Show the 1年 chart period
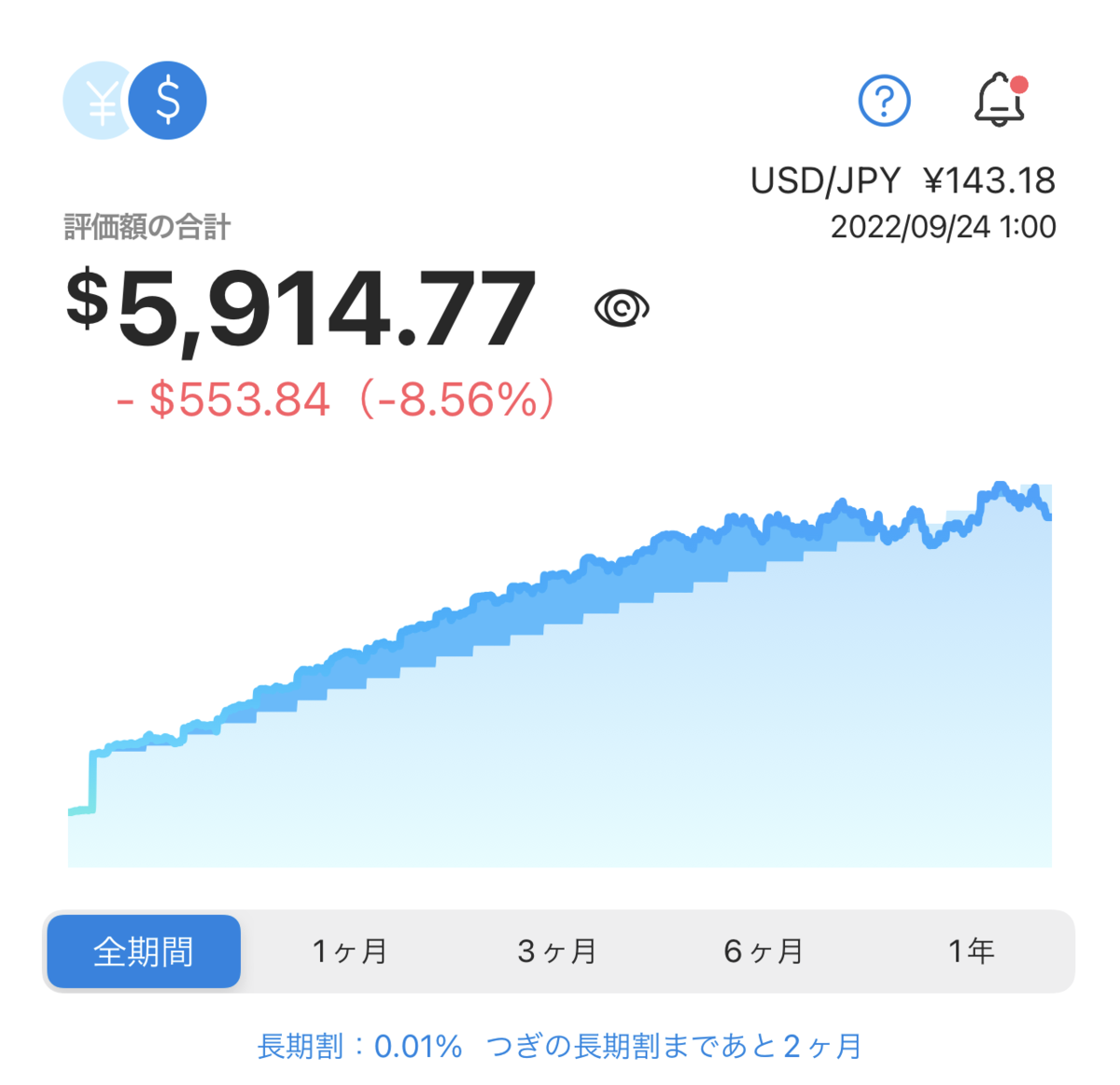 click(x=971, y=951)
